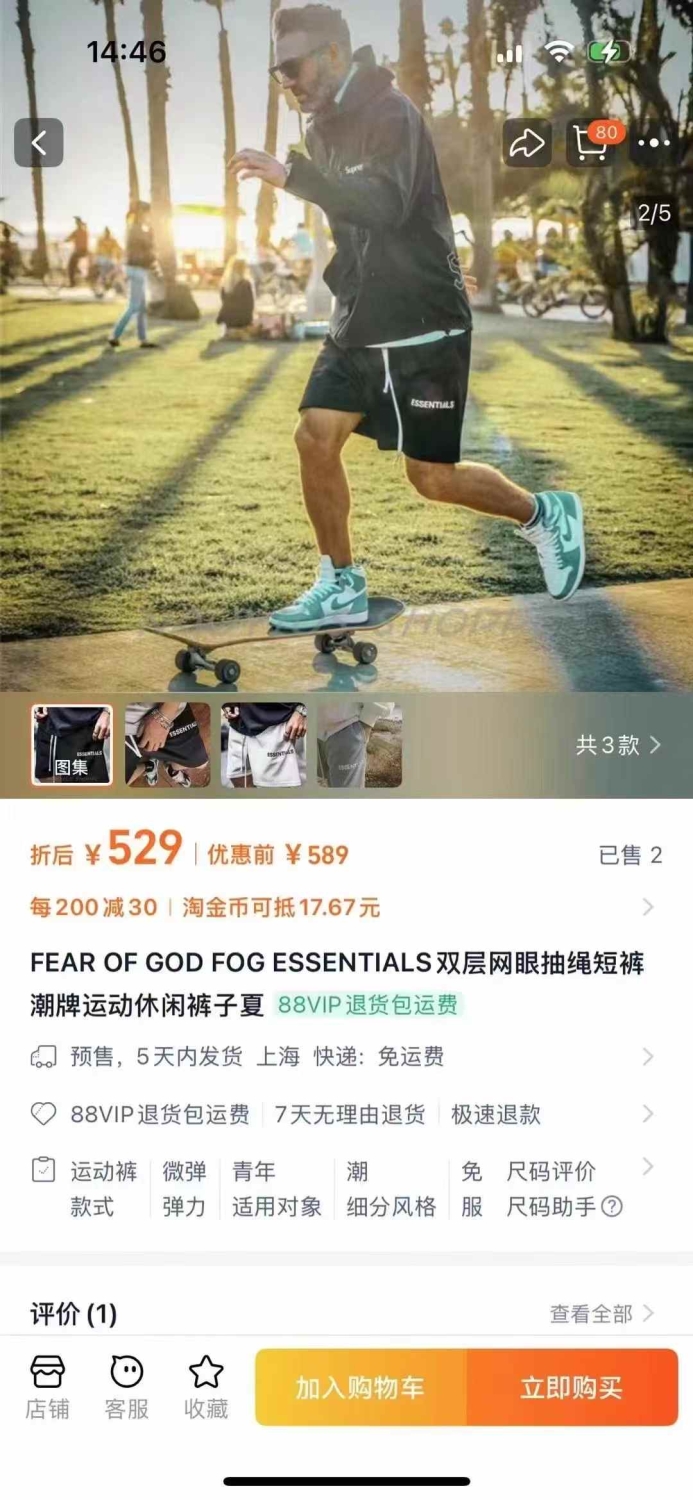Viewport: 693px width, 1500px height.
Task: View the grey shorts variant thumbnail
Action: point(360,745)
